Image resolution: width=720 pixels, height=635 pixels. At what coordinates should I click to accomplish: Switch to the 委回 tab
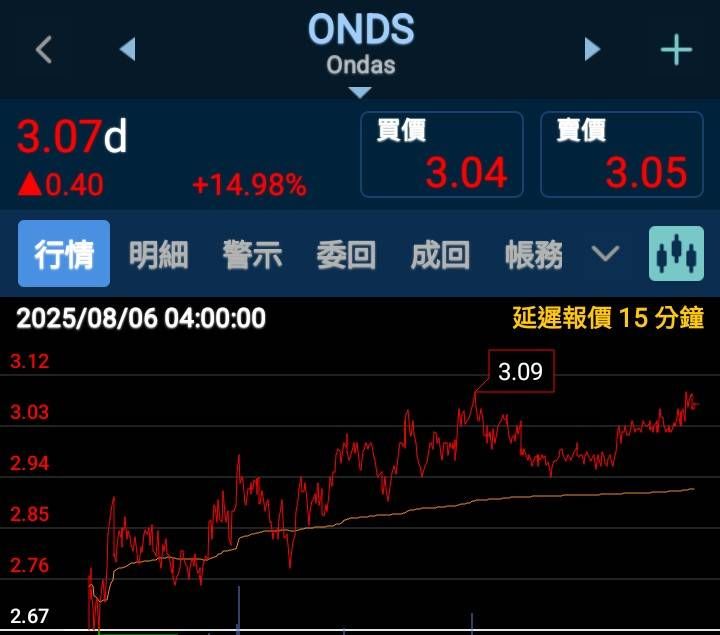tap(346, 254)
